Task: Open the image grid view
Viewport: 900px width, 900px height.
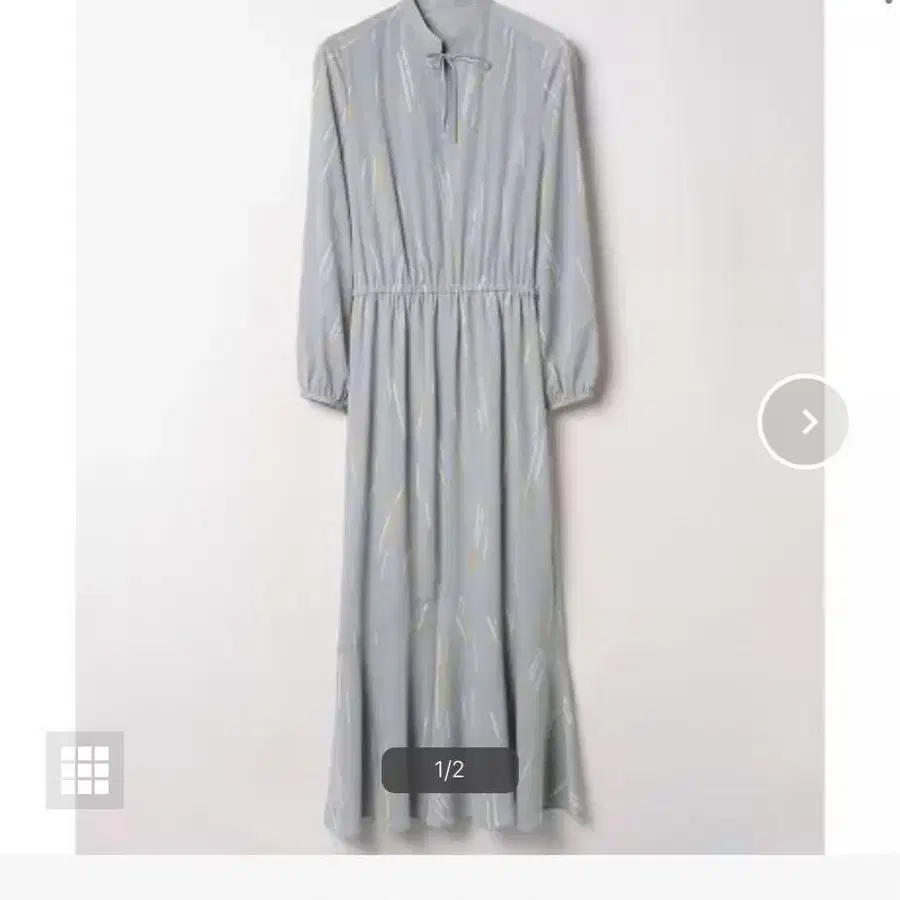Action: (85, 770)
